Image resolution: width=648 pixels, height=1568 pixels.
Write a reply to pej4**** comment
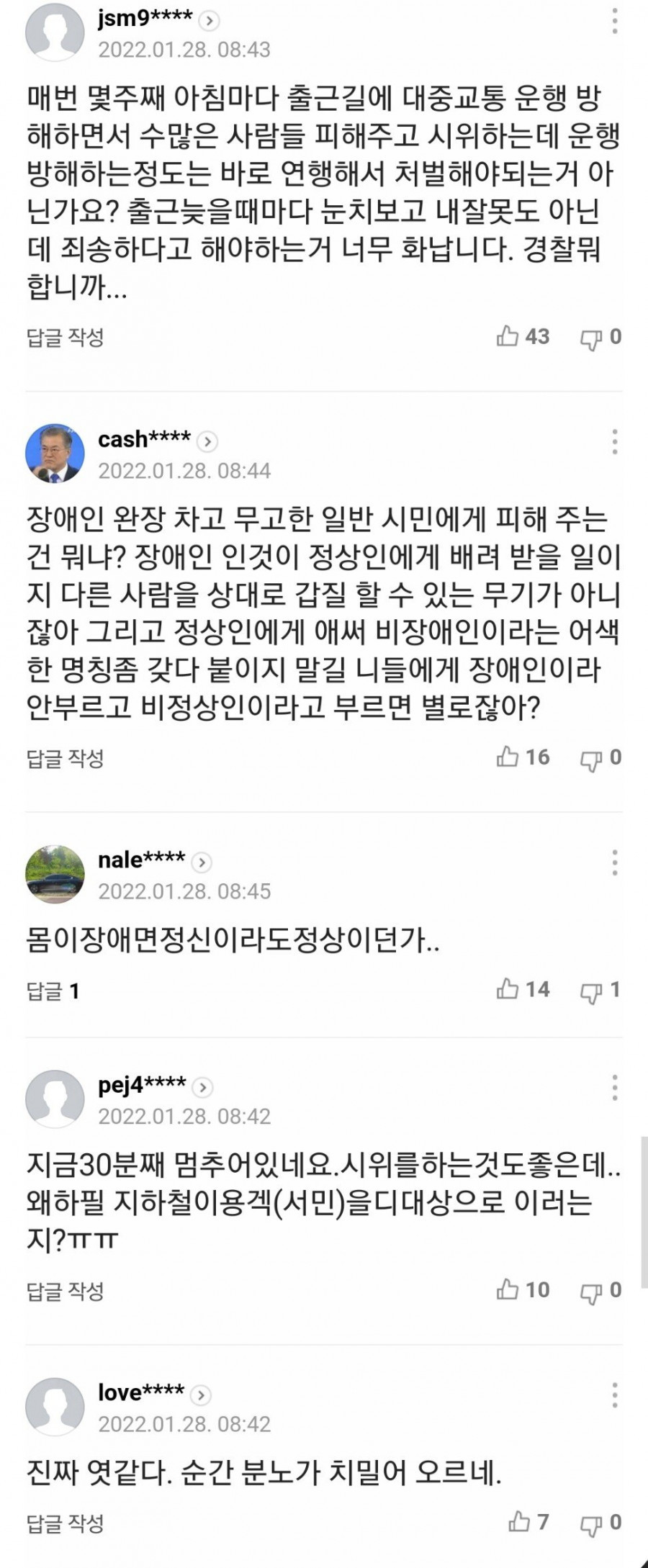pyautogui.click(x=66, y=1291)
